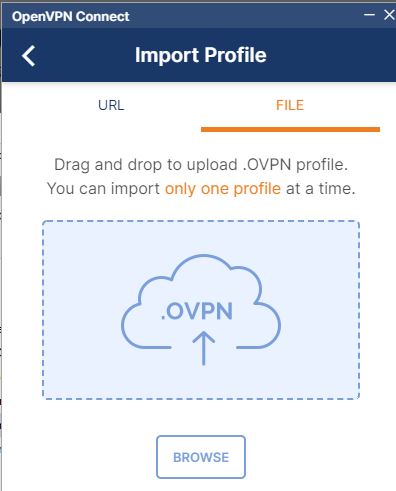The image size is (396, 491).
Task: Go back from Import Profile
Action: pos(29,56)
